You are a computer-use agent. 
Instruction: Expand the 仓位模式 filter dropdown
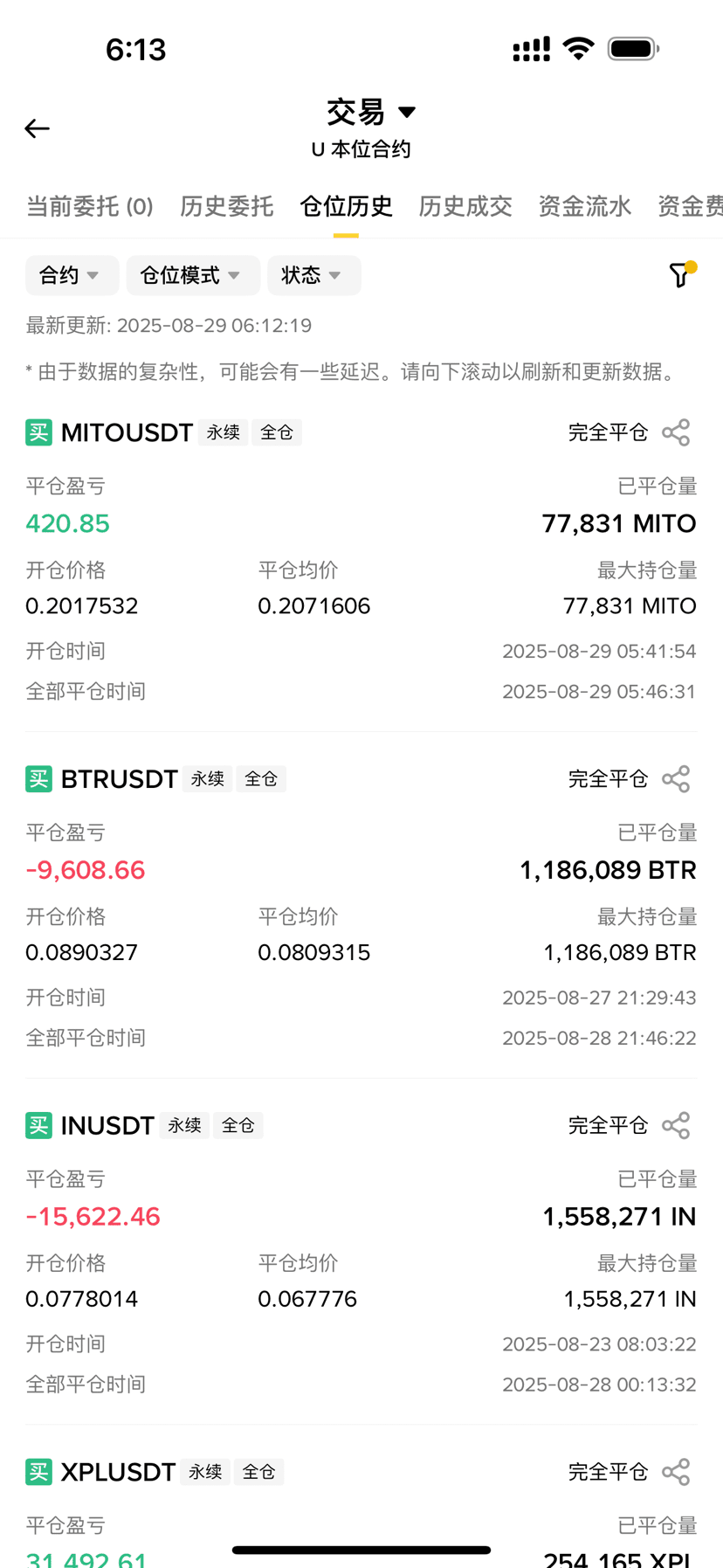point(193,275)
